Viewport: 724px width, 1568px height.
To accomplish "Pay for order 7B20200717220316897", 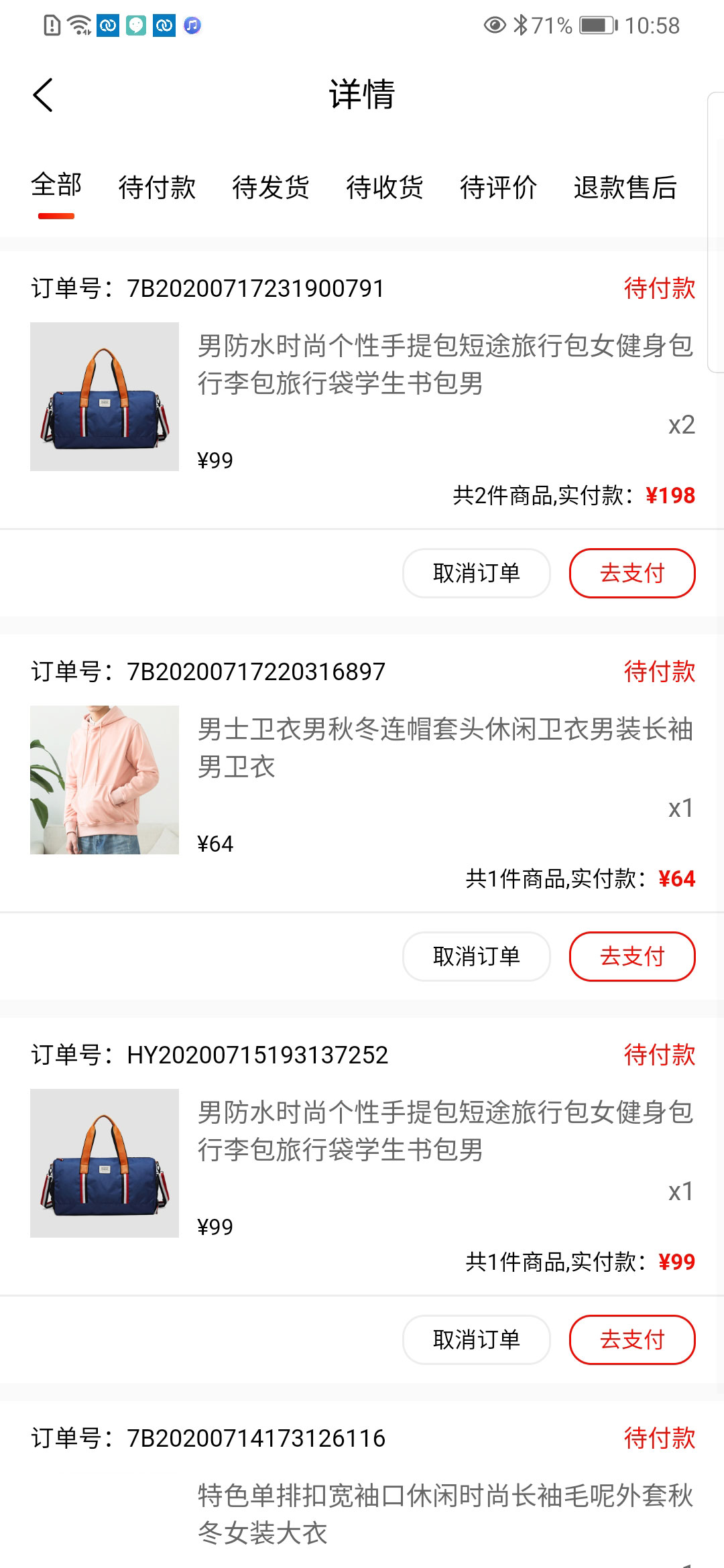I will pos(631,957).
